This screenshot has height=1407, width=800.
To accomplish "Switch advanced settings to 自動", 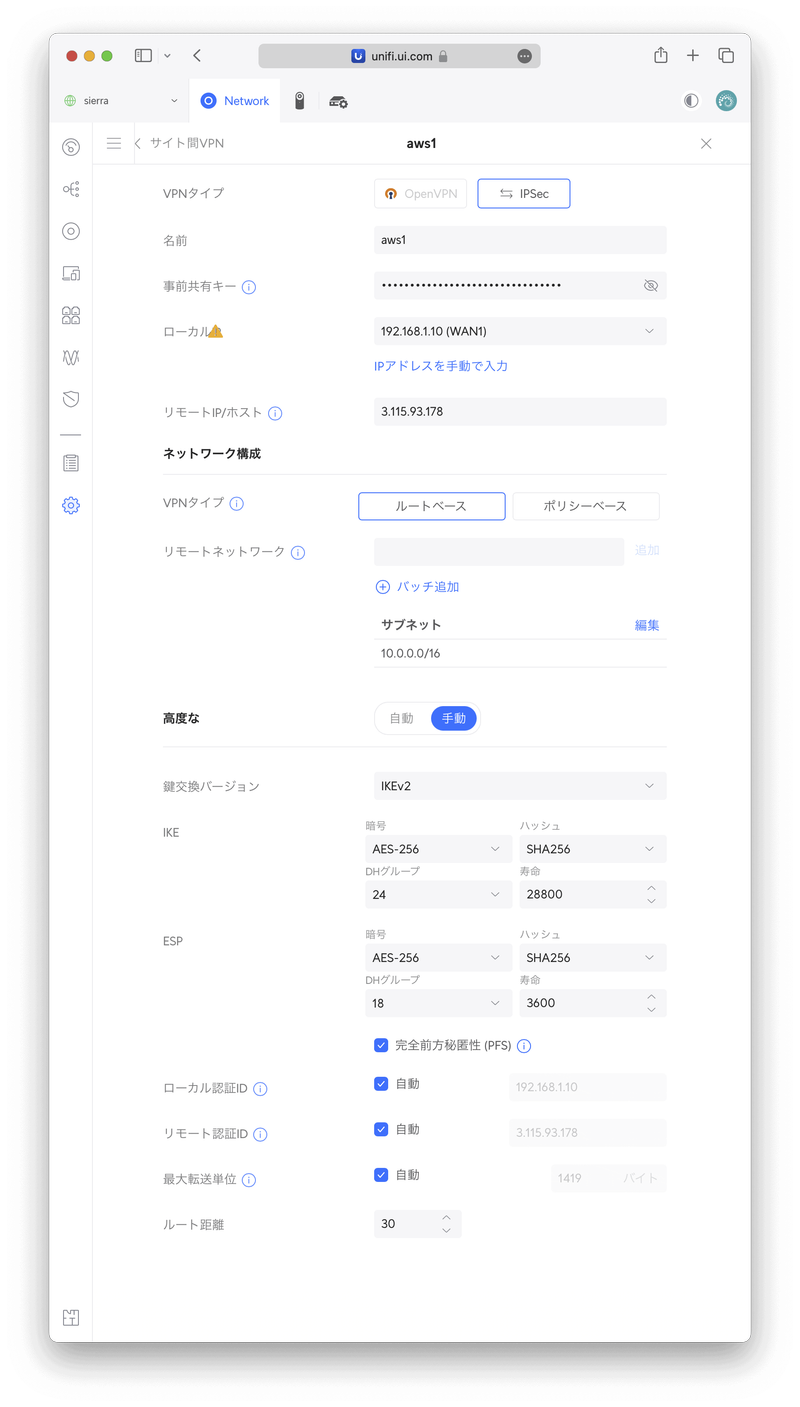I will coord(401,719).
